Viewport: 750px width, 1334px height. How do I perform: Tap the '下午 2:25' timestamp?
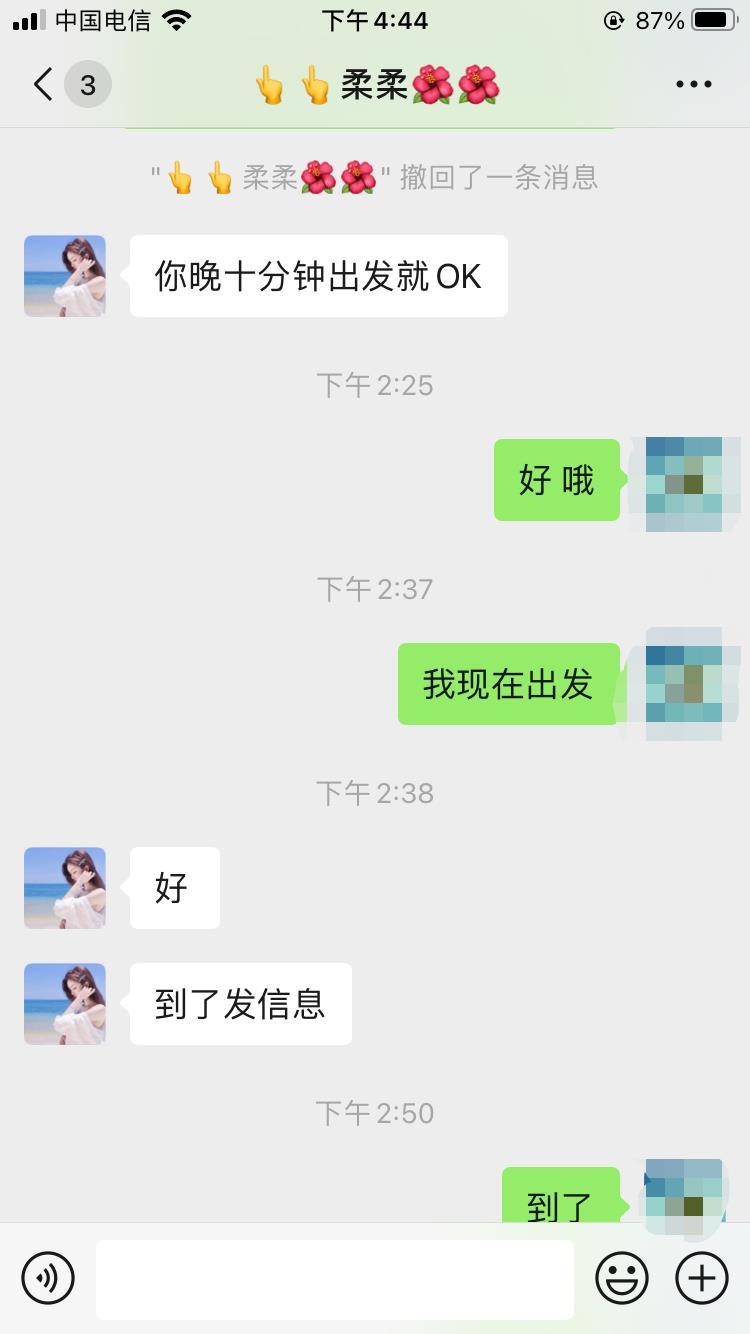(x=374, y=384)
